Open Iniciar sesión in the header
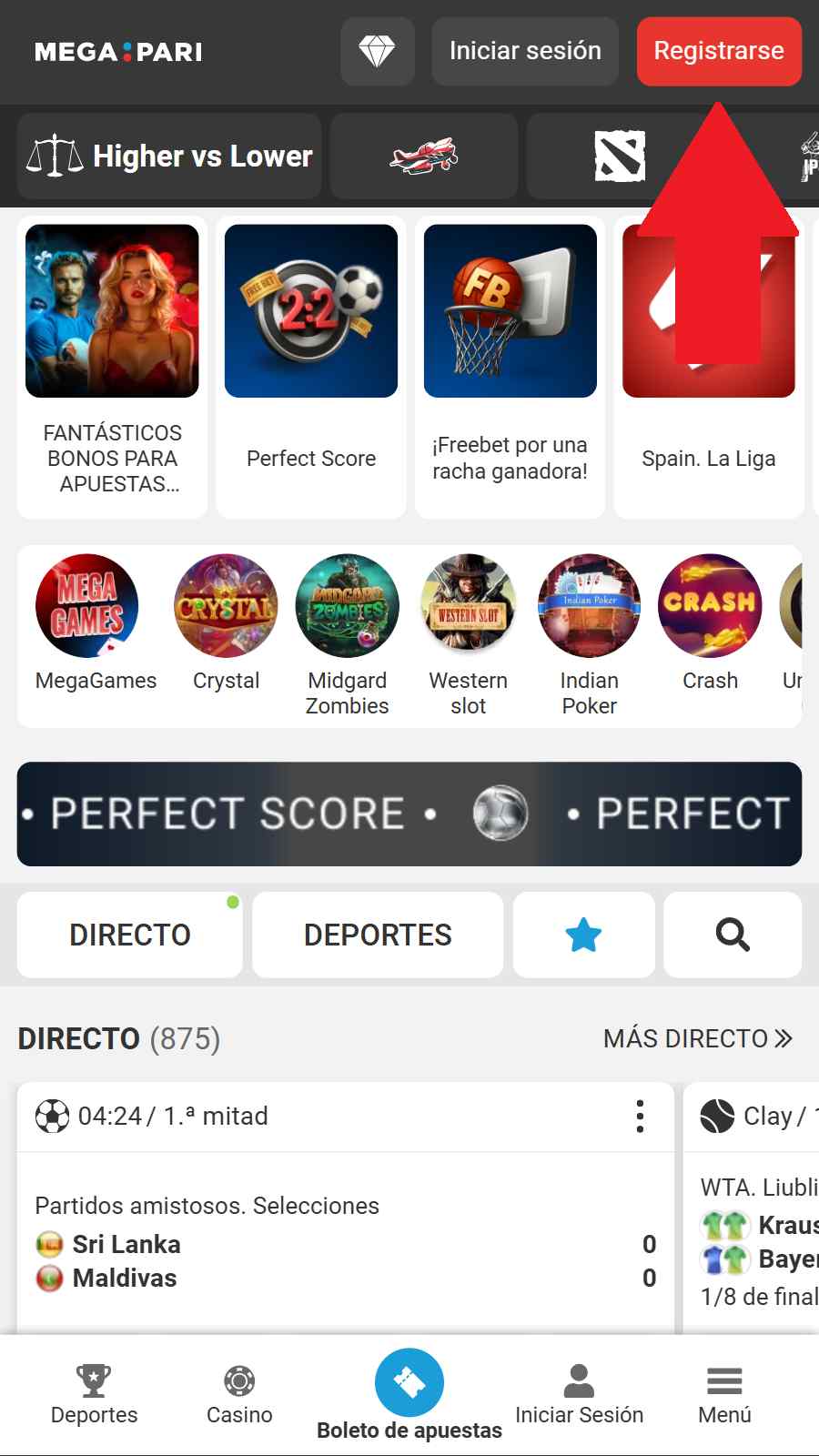The width and height of the screenshot is (819, 1456). [x=525, y=51]
